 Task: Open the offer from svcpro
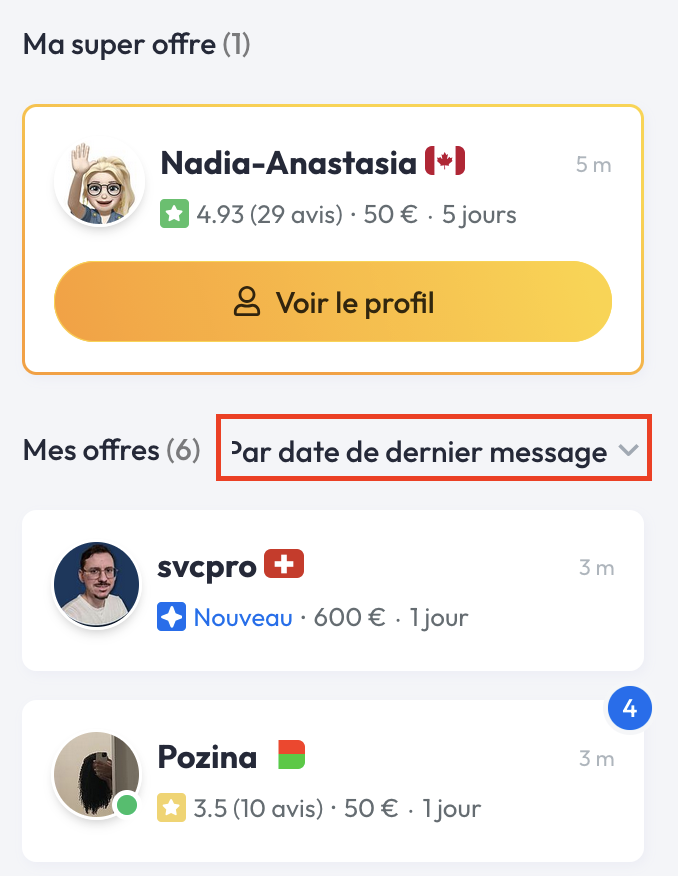point(332,590)
